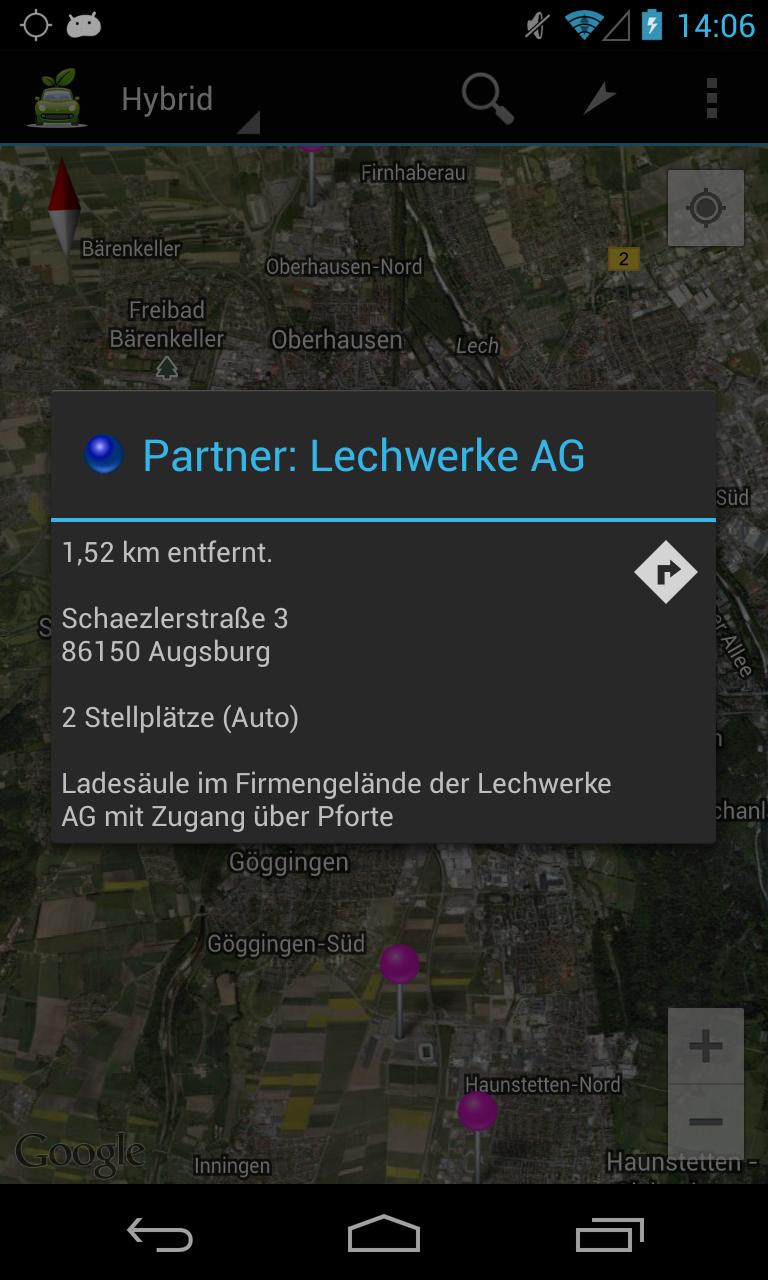Open the overflow menu

(711, 99)
